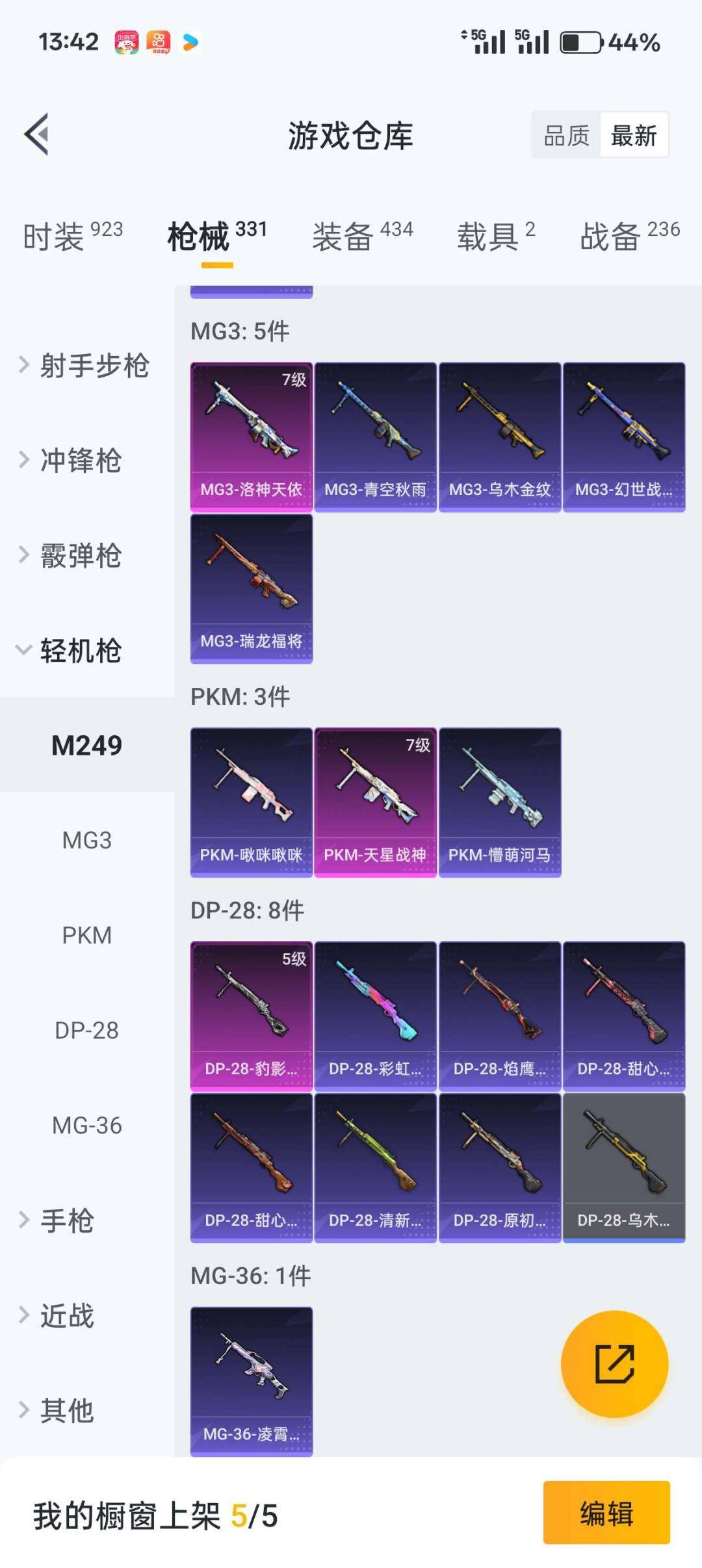Tap the orange share floating button
This screenshot has height=1568, width=702.
pyautogui.click(x=614, y=1363)
